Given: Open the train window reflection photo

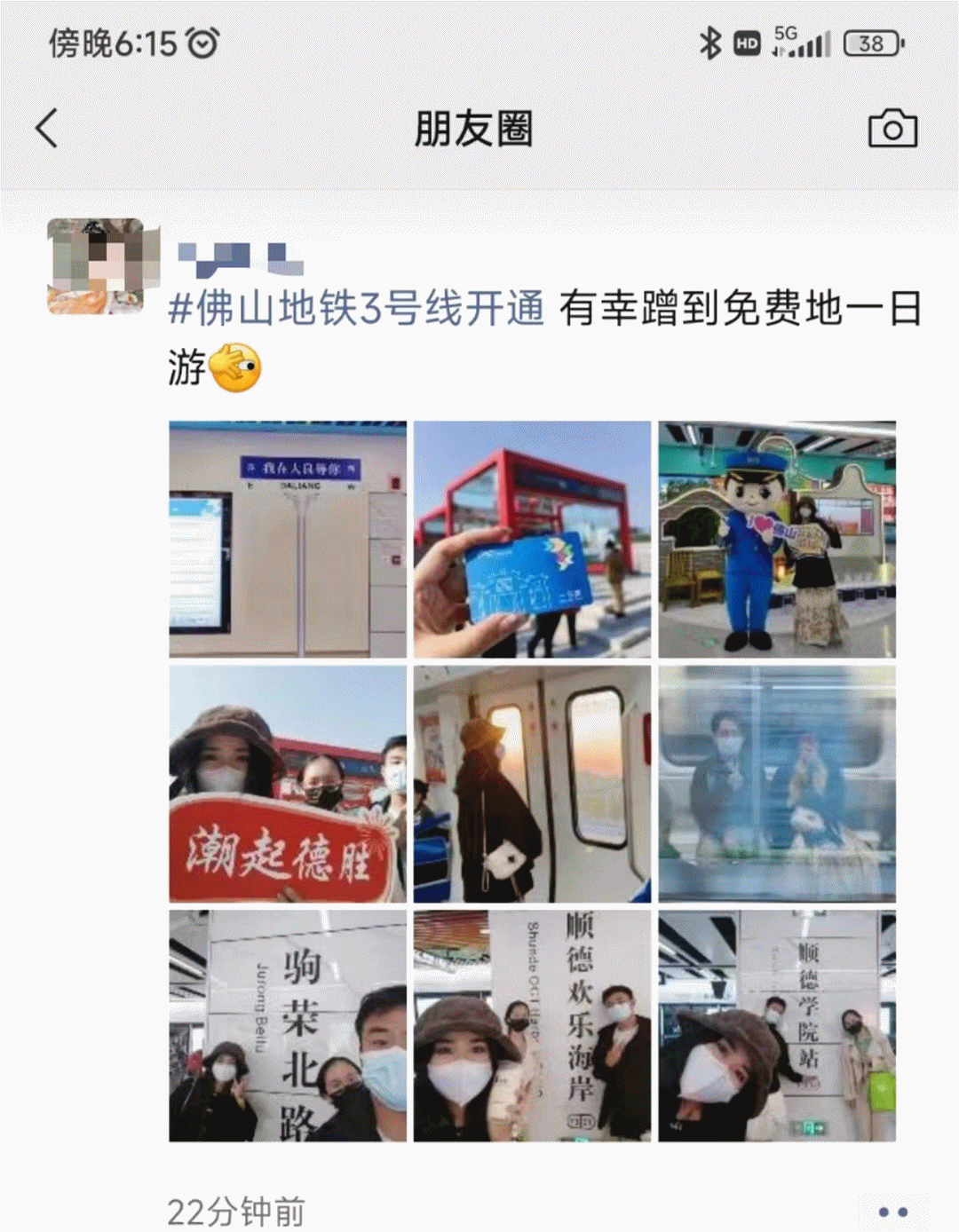Looking at the screenshot, I should point(777,785).
